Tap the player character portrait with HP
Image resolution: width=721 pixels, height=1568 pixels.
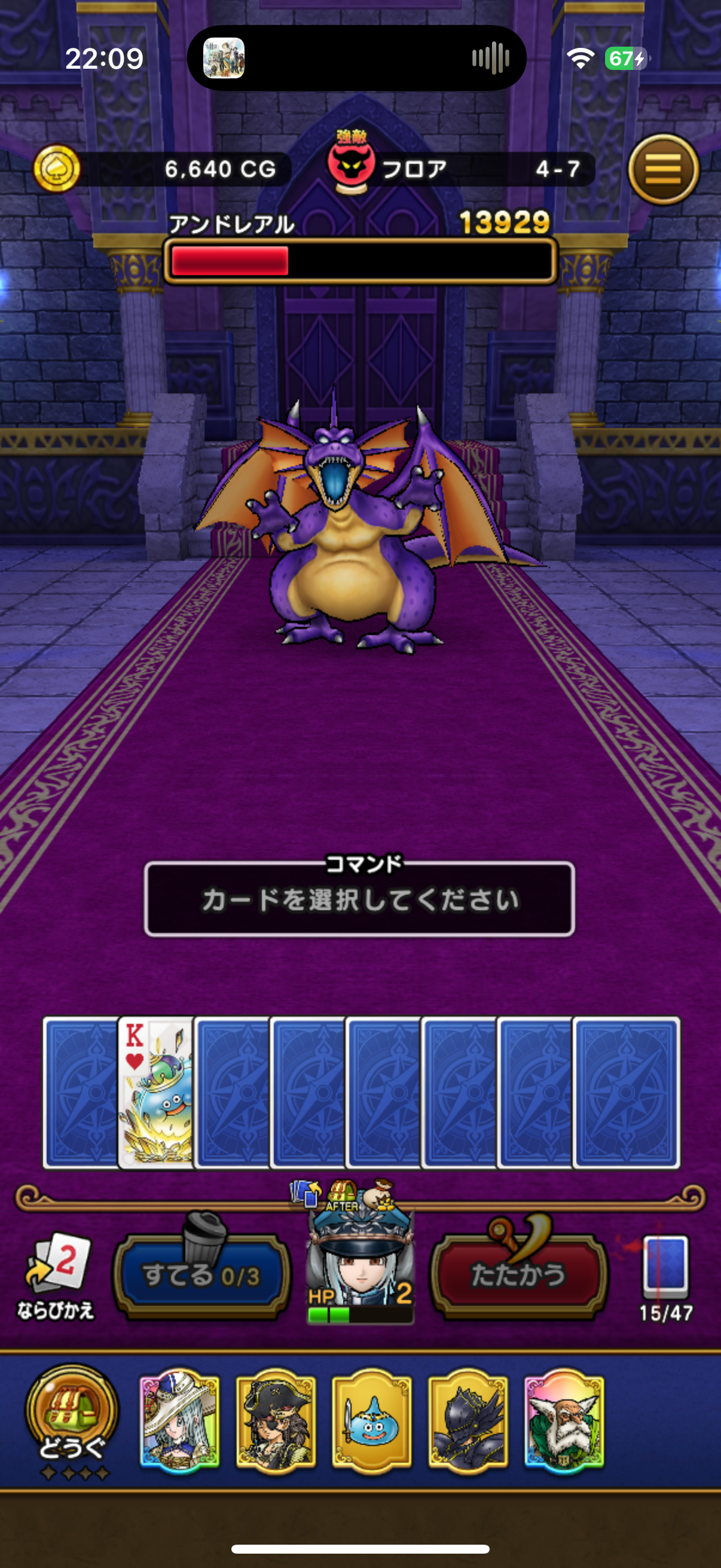[360, 1269]
